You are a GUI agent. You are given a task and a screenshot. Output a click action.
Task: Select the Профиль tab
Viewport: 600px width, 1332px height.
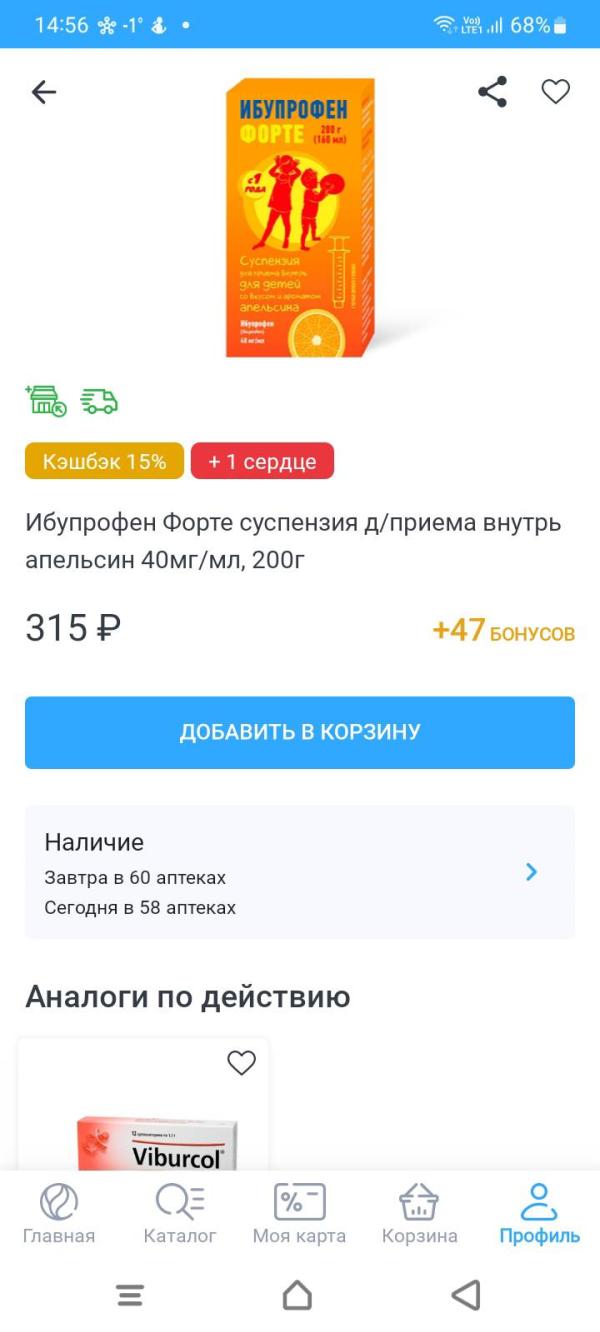[539, 1213]
